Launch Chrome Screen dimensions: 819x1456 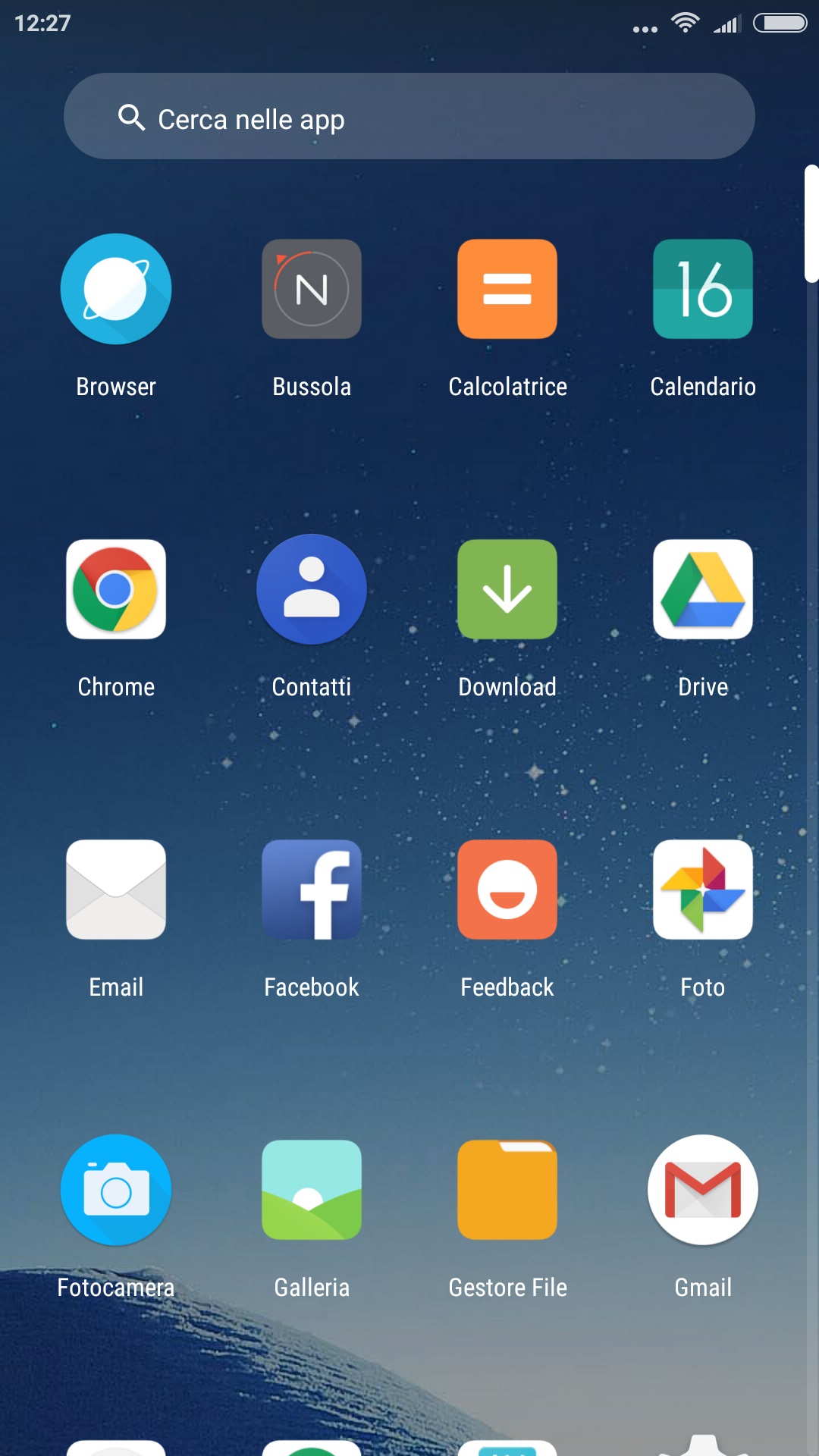(x=116, y=589)
